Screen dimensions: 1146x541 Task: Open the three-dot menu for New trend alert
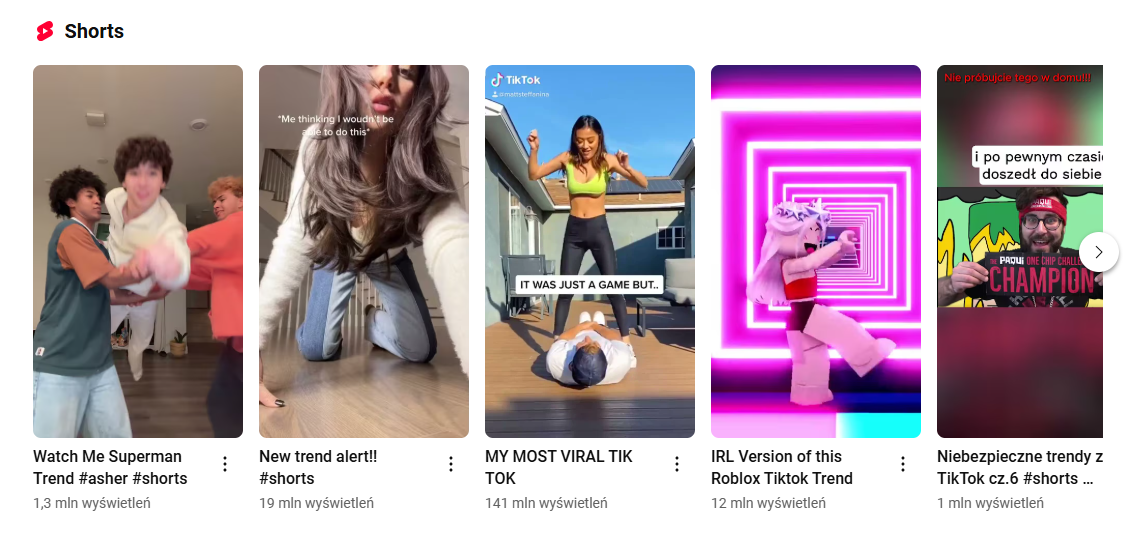tap(451, 464)
